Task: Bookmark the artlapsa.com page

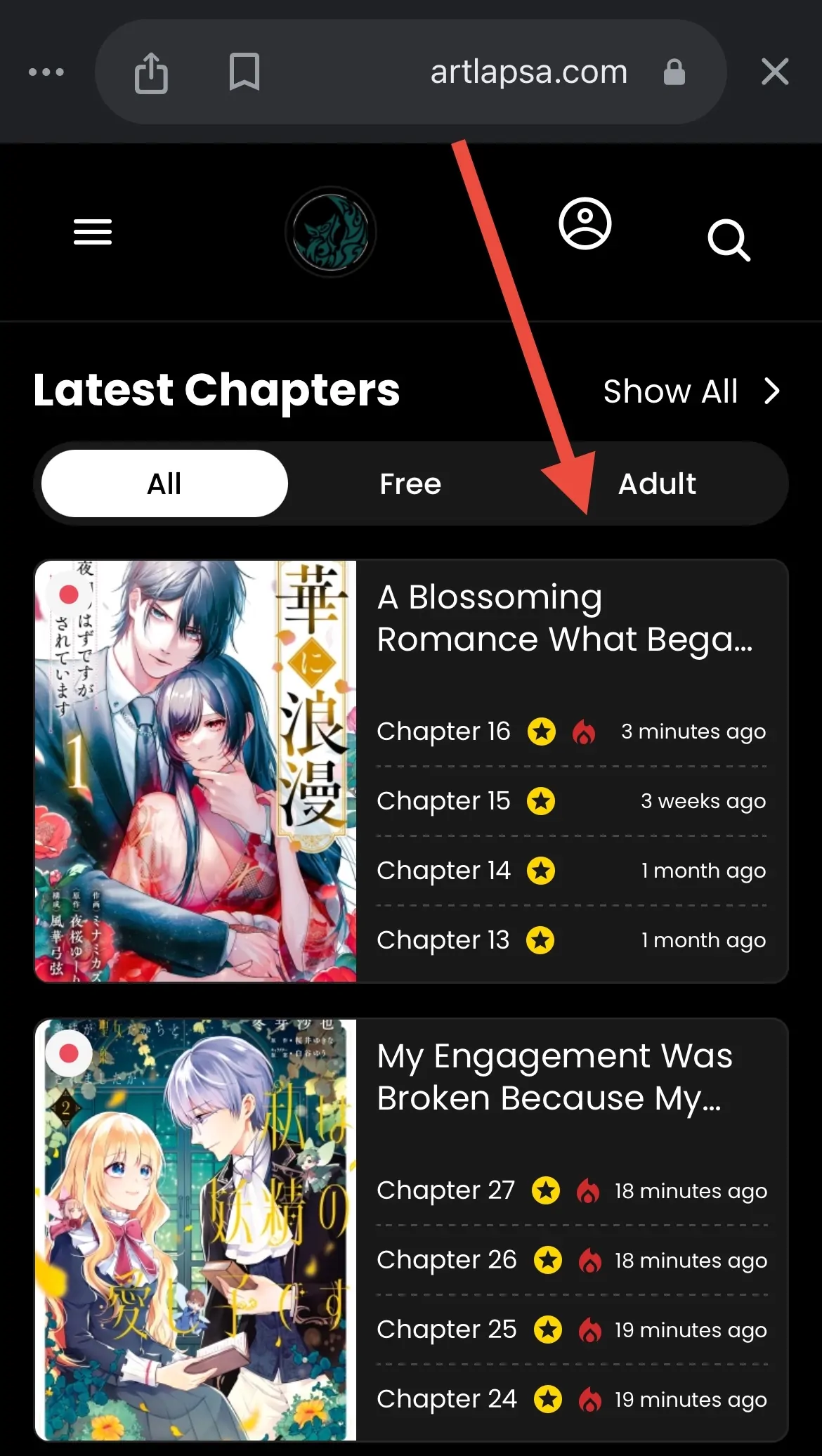Action: tap(244, 72)
